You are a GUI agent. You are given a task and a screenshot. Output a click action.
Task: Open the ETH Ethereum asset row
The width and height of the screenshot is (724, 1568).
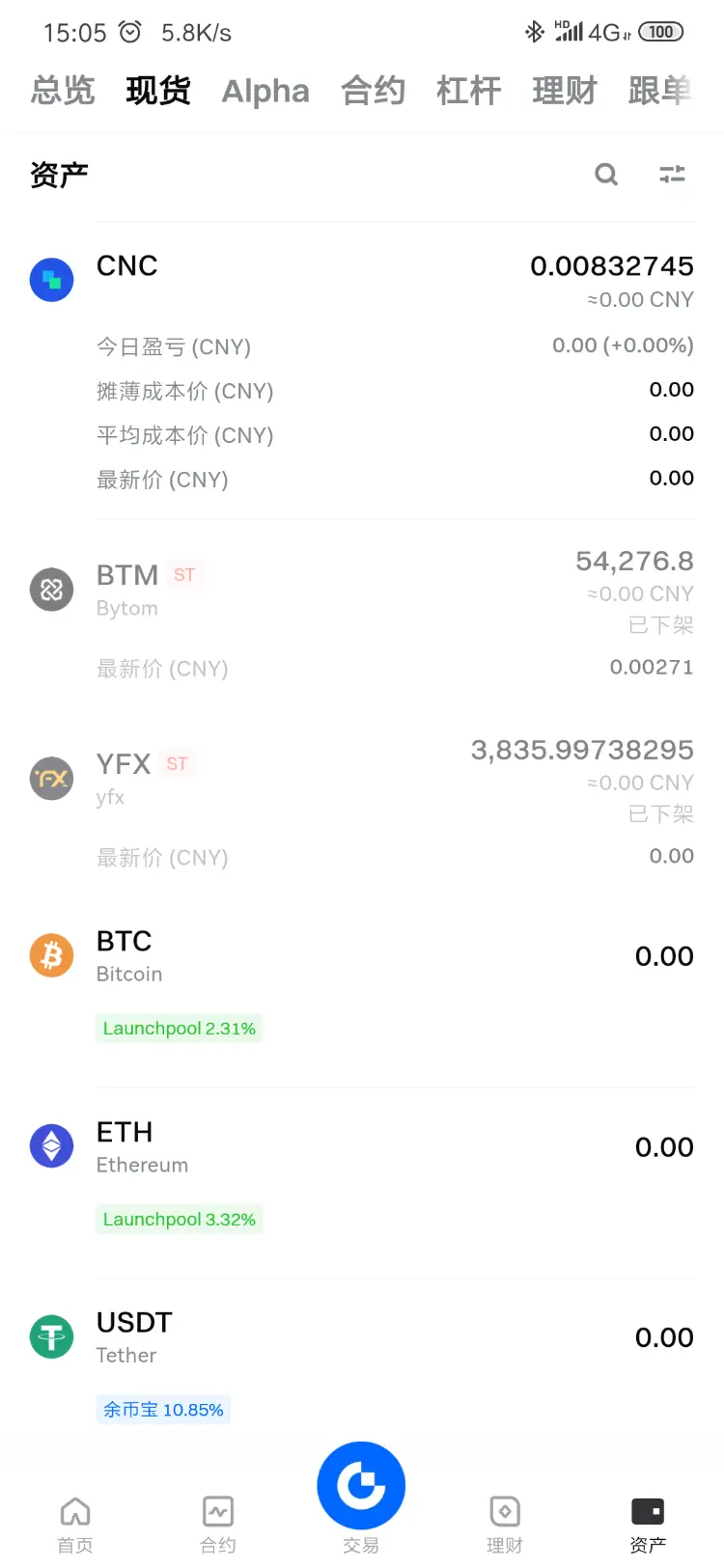(x=362, y=1147)
